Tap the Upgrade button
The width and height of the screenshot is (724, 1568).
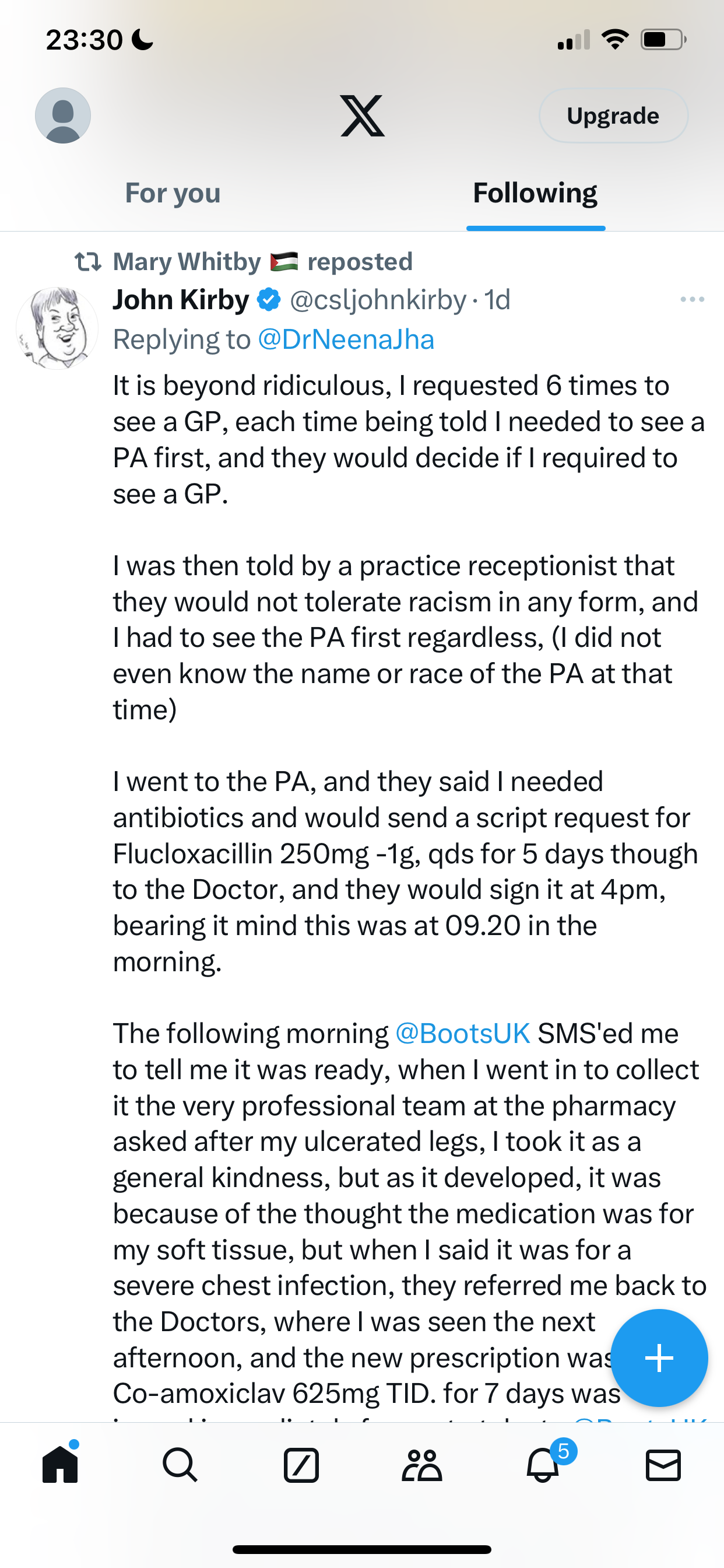[613, 116]
